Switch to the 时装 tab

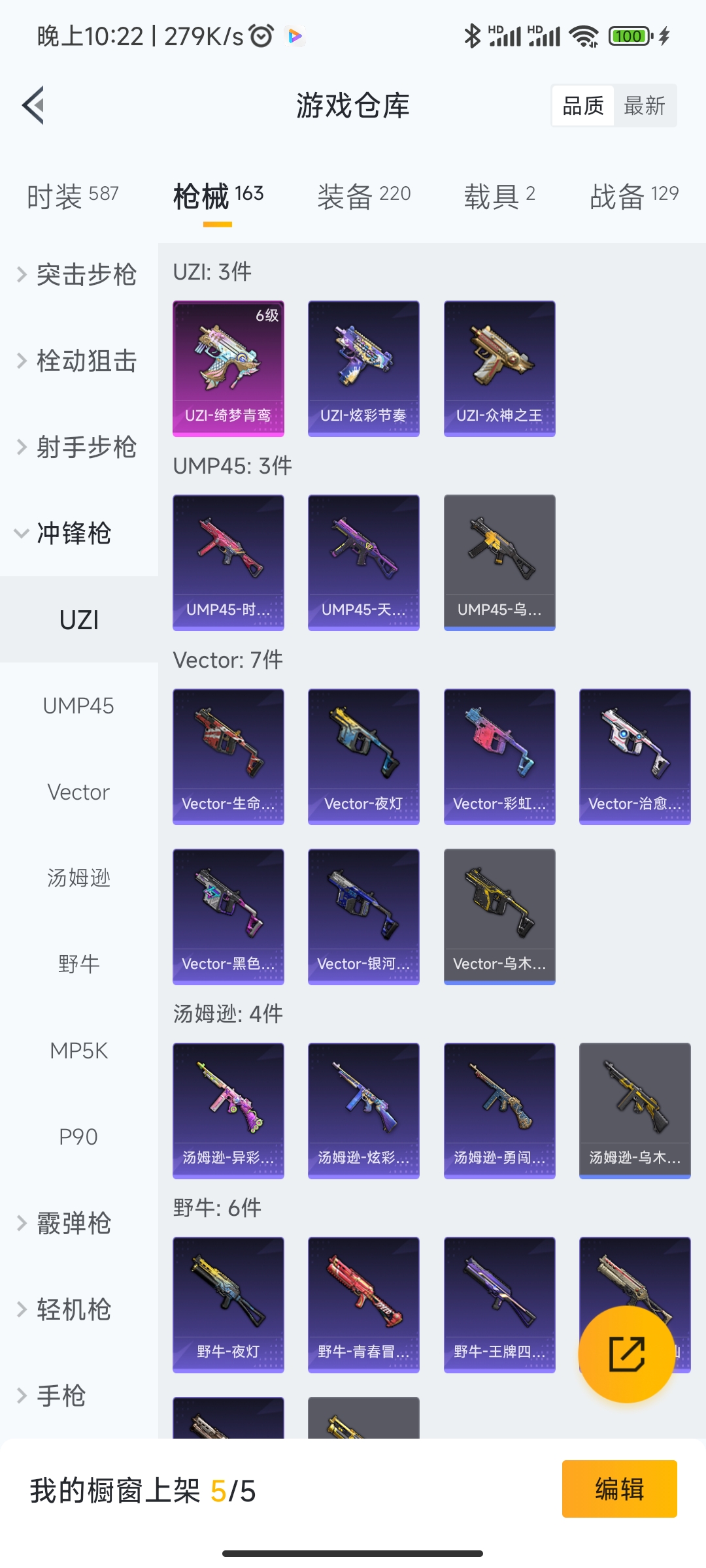tap(73, 195)
